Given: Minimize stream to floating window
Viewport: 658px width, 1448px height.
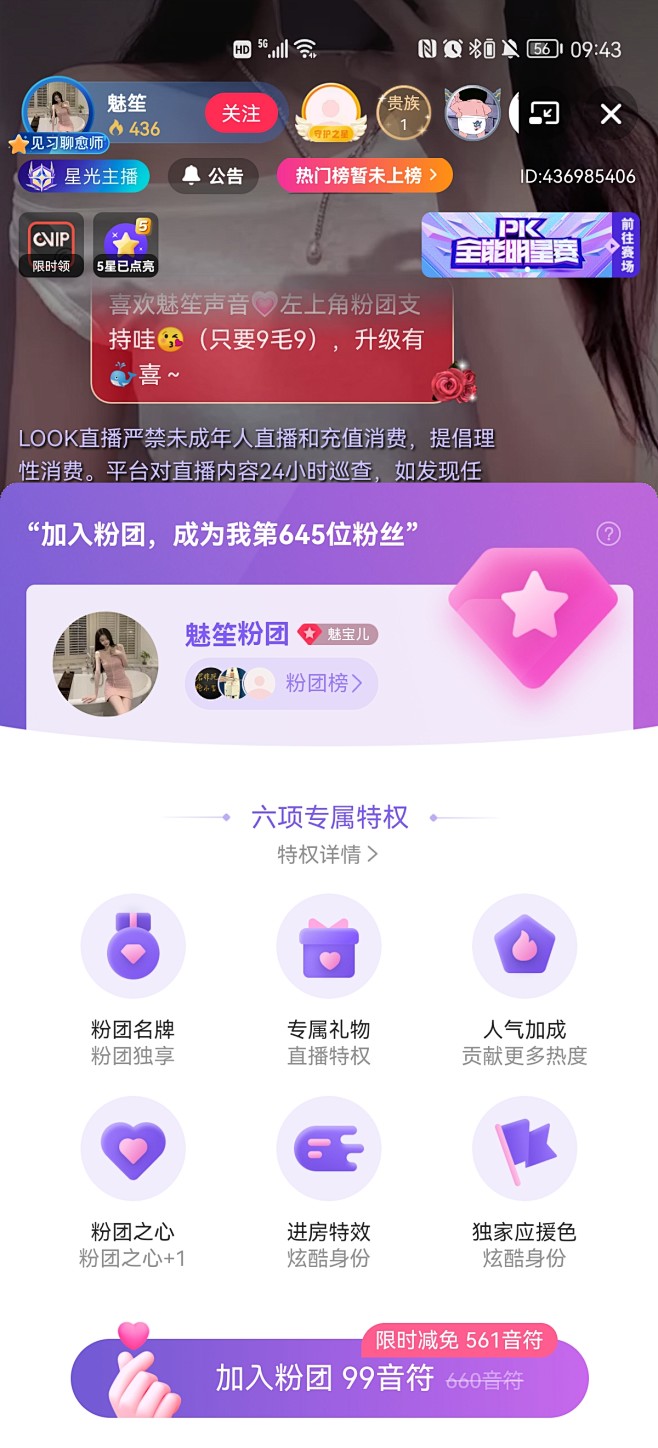Looking at the screenshot, I should coord(545,114).
